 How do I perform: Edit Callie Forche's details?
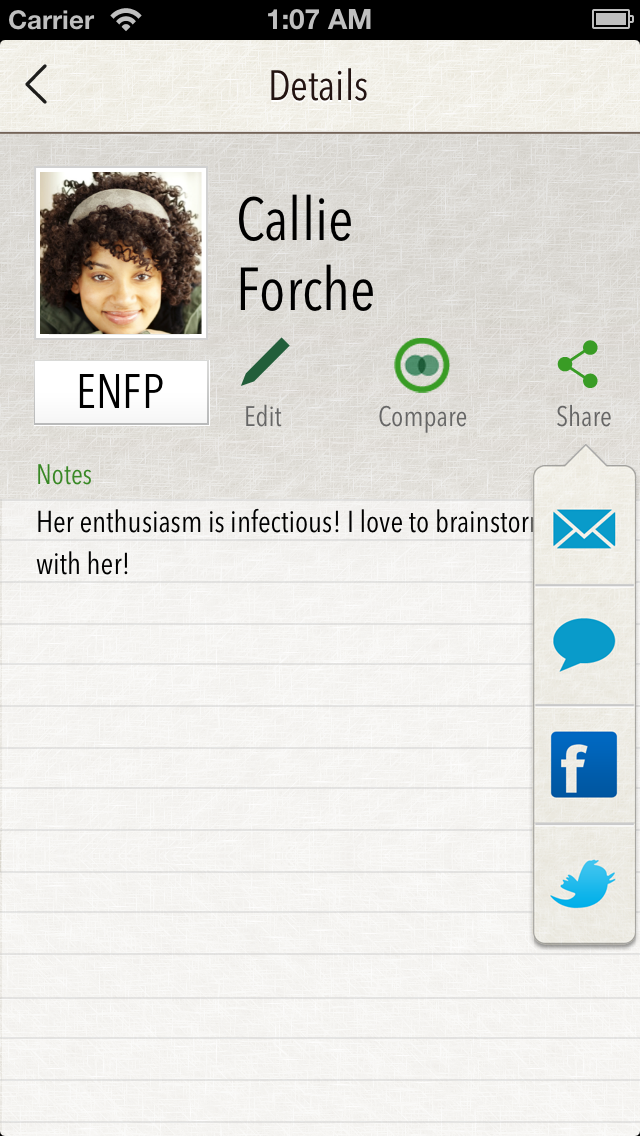click(264, 383)
